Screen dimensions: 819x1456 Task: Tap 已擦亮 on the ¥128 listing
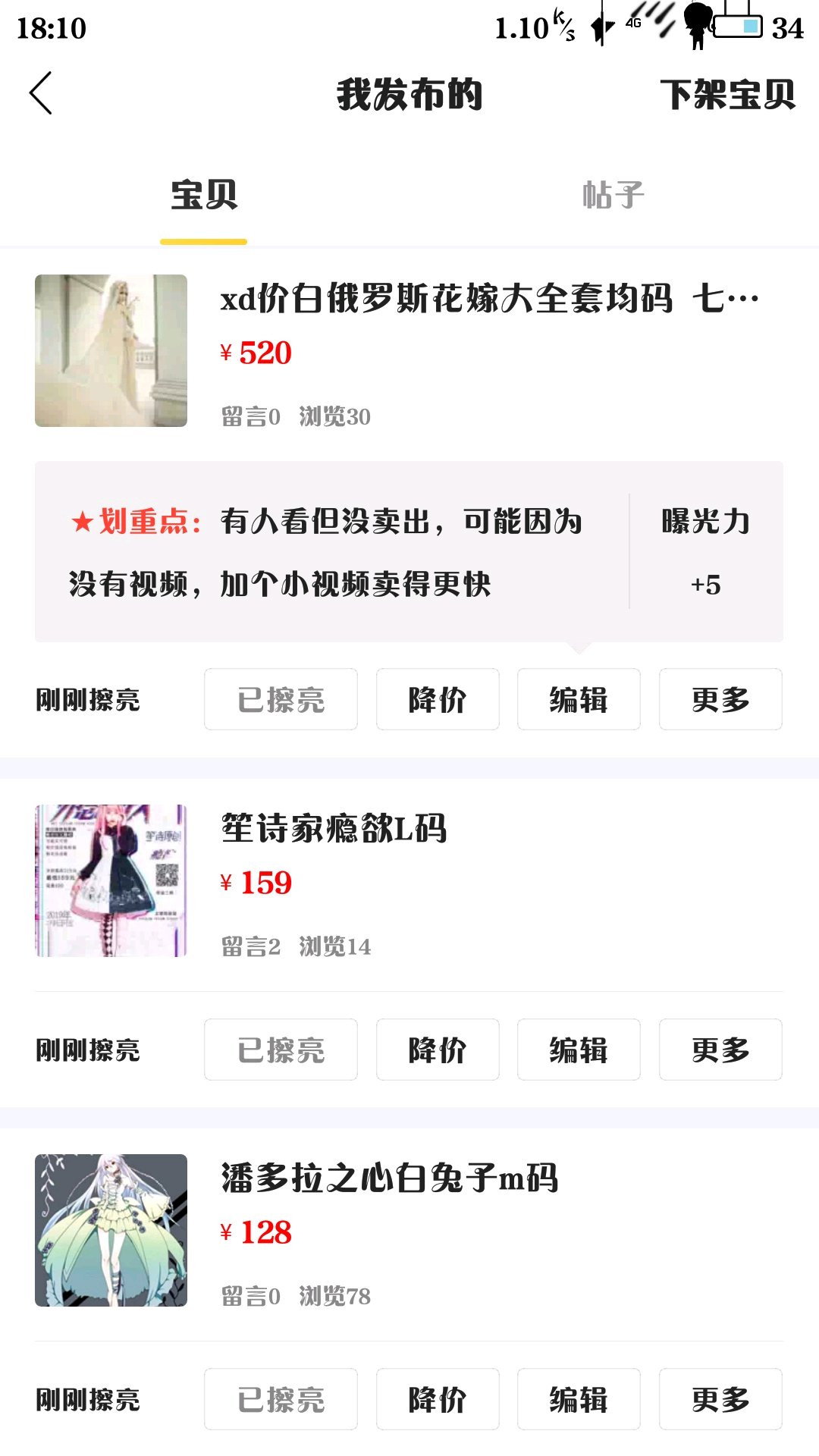coord(281,1399)
